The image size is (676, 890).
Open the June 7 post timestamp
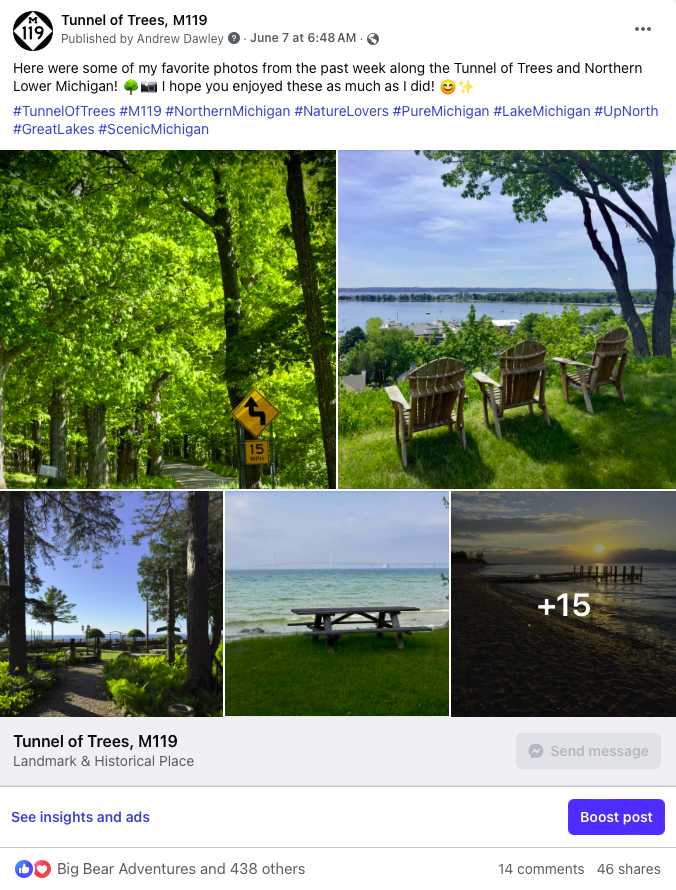tap(302, 38)
